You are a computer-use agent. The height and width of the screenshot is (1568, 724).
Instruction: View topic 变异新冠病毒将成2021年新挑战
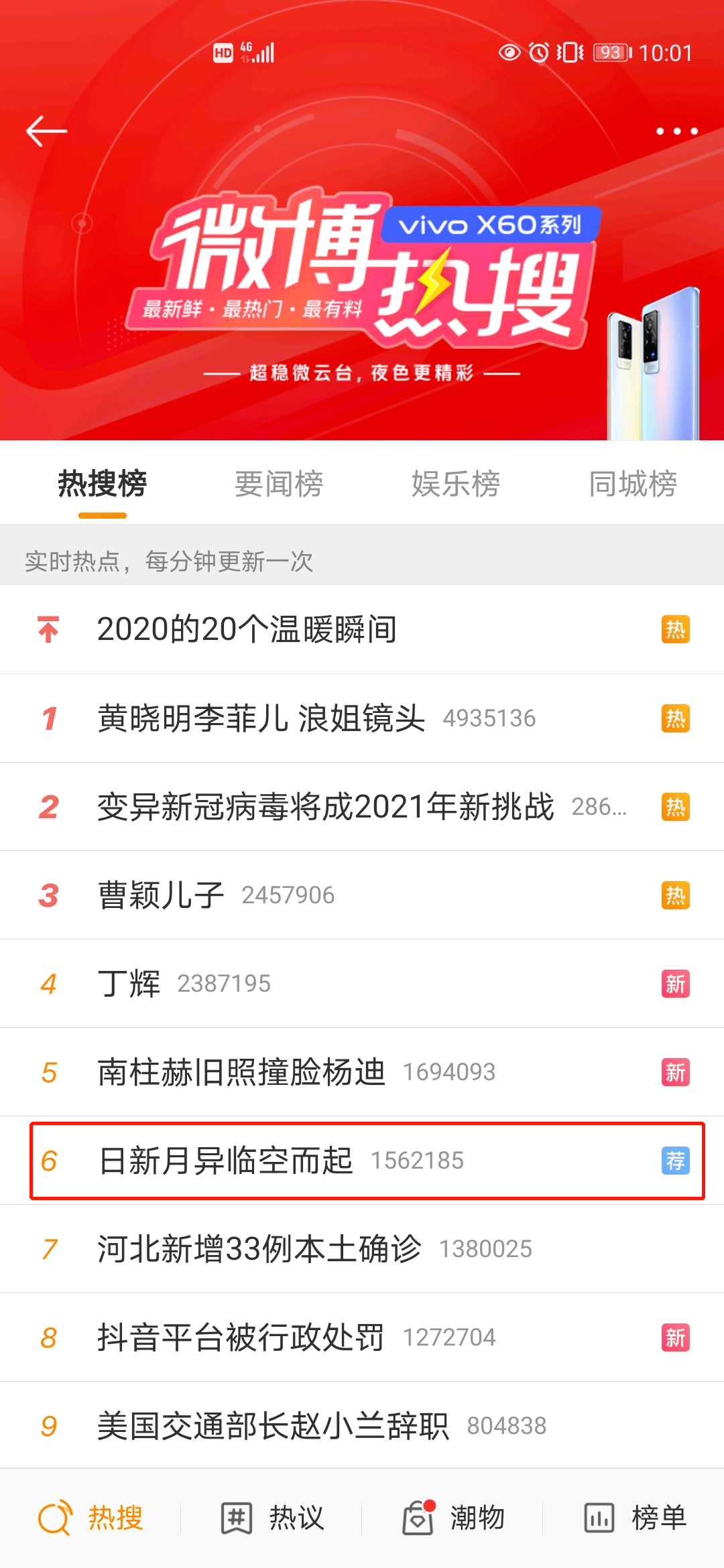326,807
